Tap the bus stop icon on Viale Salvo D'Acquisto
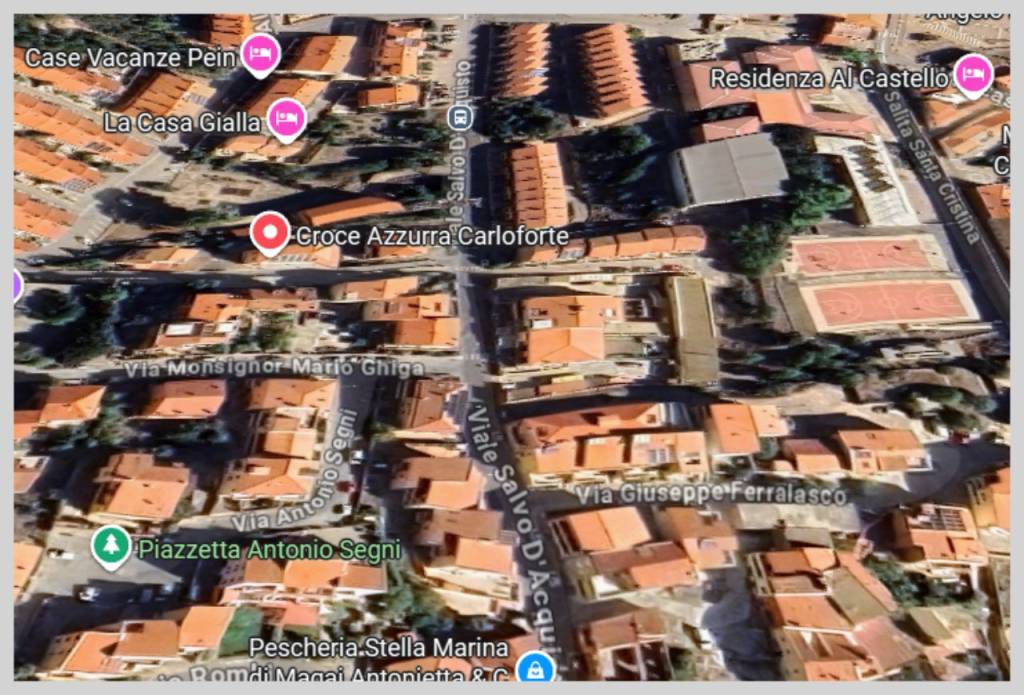Viewport: 1024px width, 695px height. pyautogui.click(x=459, y=120)
